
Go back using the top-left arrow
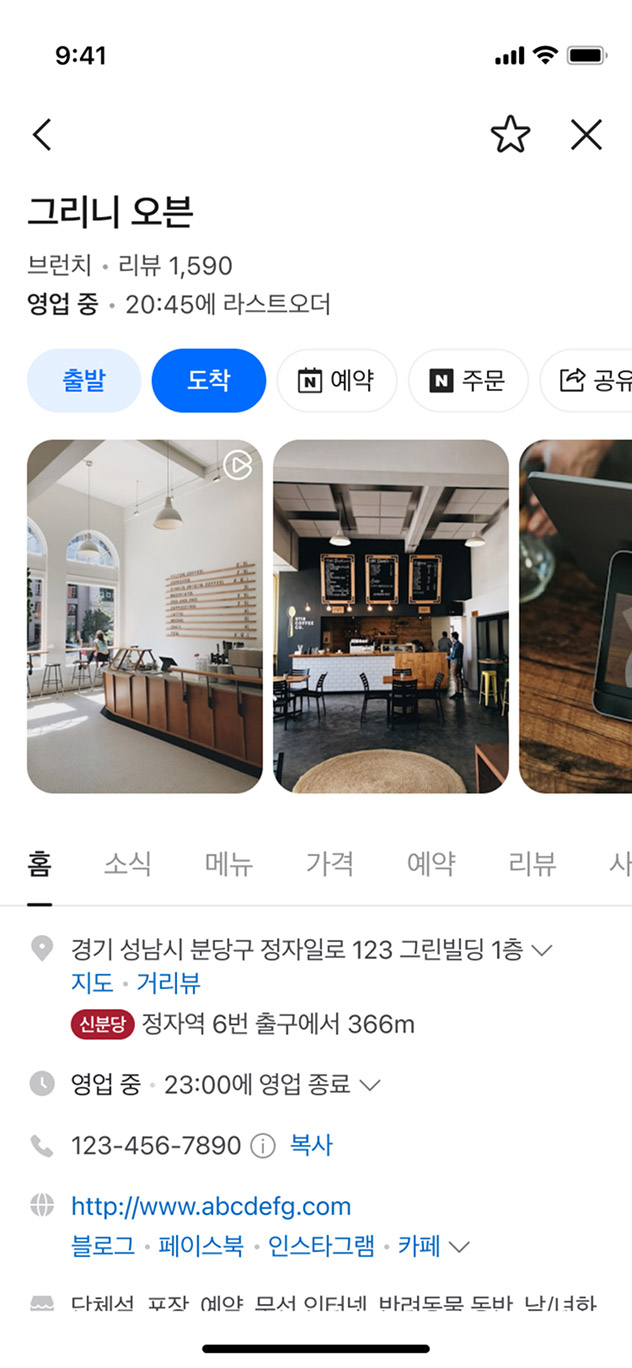(x=42, y=135)
